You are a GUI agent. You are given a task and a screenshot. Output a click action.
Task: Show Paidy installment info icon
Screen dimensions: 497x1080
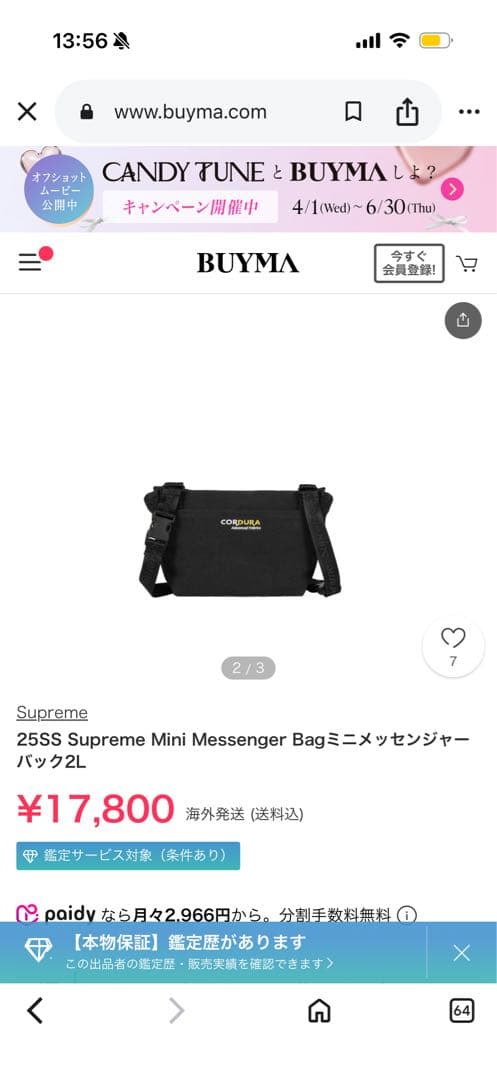click(407, 915)
